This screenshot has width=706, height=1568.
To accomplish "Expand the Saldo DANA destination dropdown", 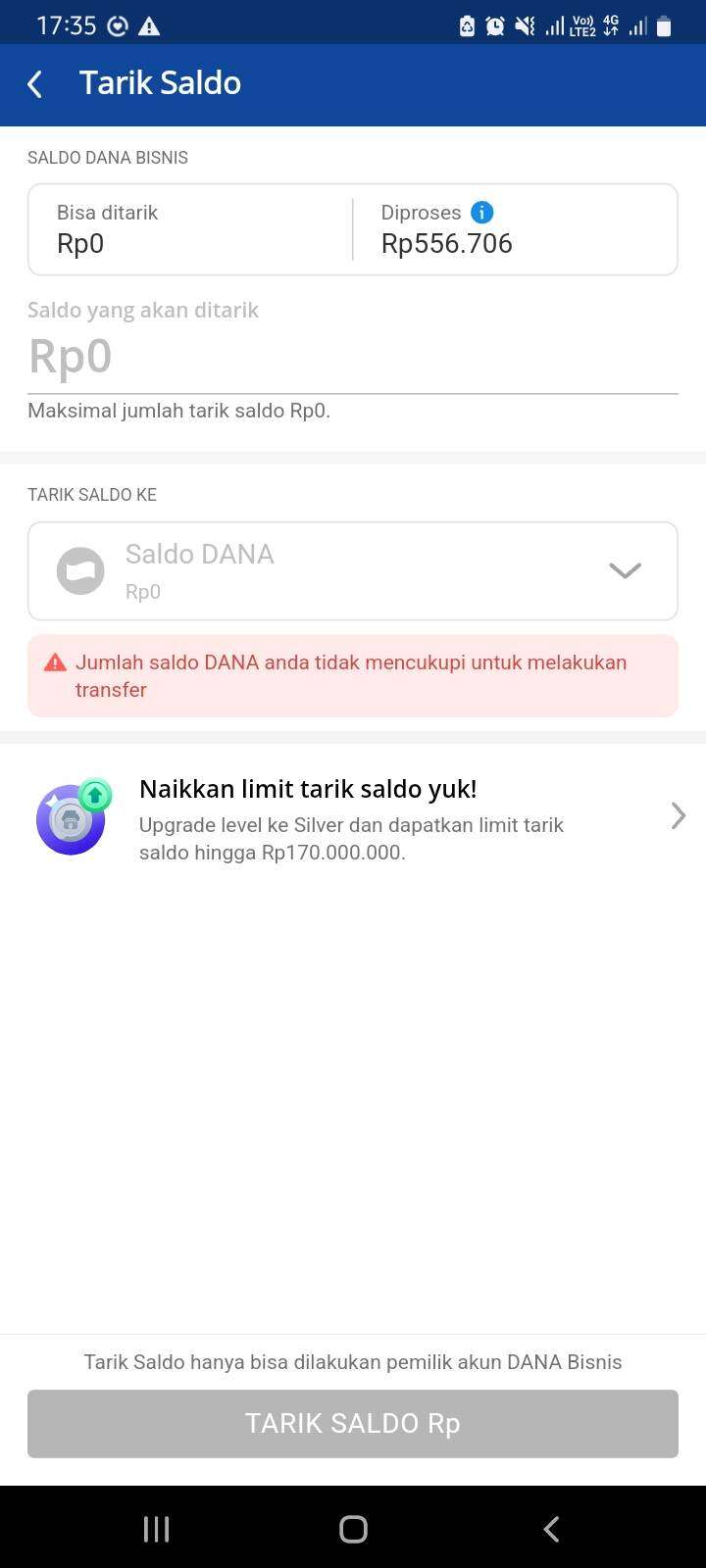I will point(353,571).
